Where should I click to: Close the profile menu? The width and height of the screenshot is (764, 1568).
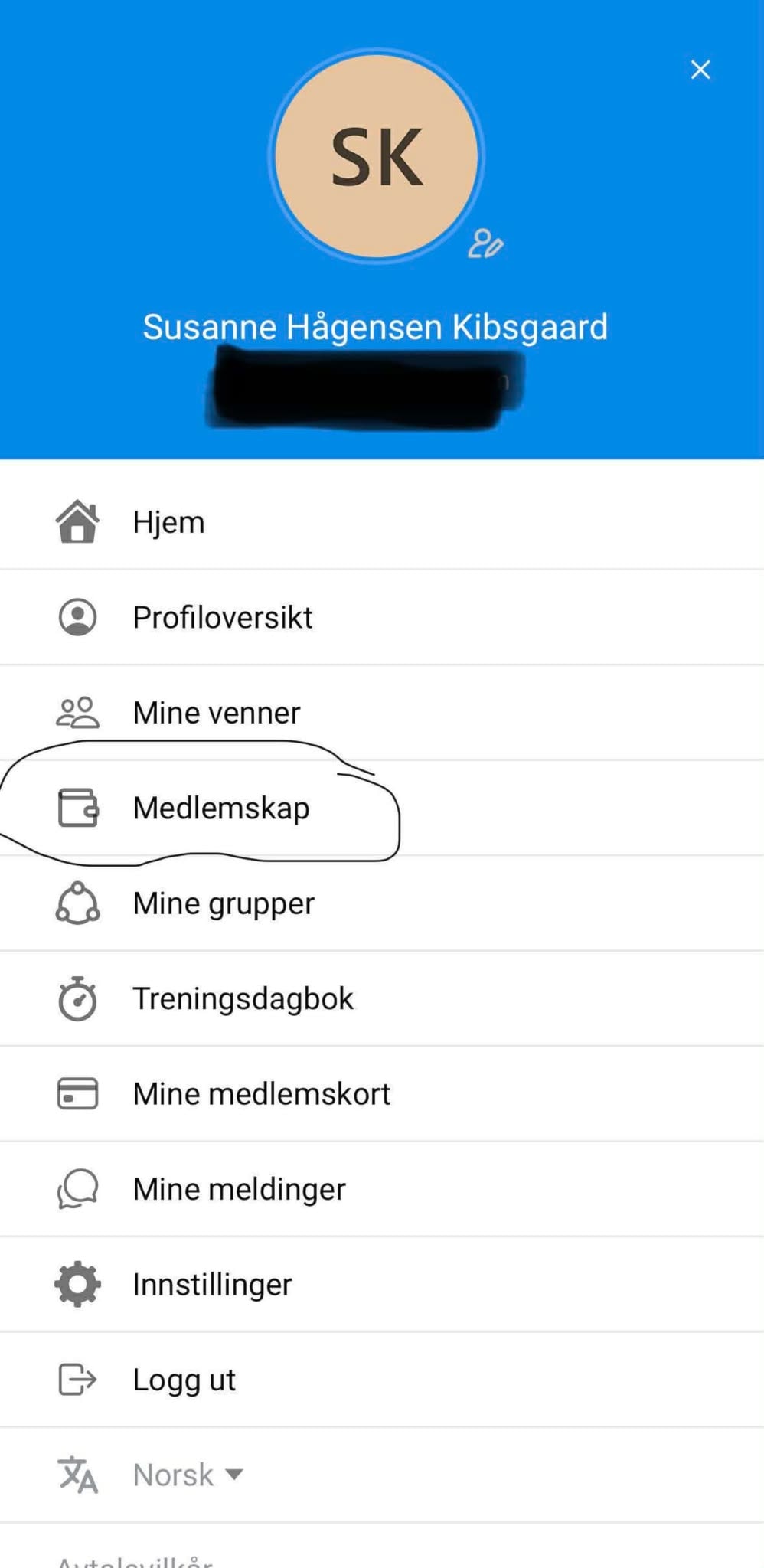700,70
